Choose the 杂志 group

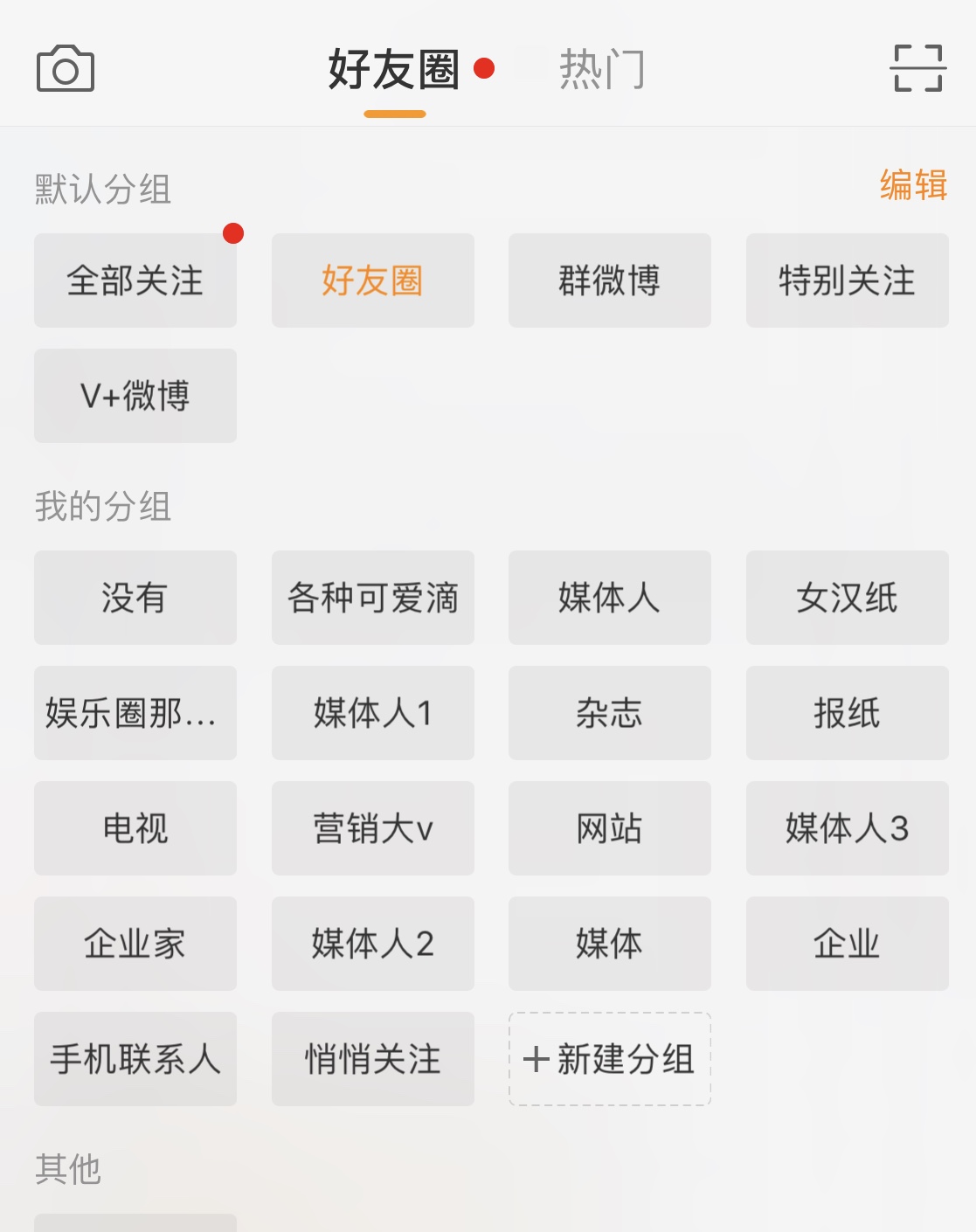pos(610,713)
